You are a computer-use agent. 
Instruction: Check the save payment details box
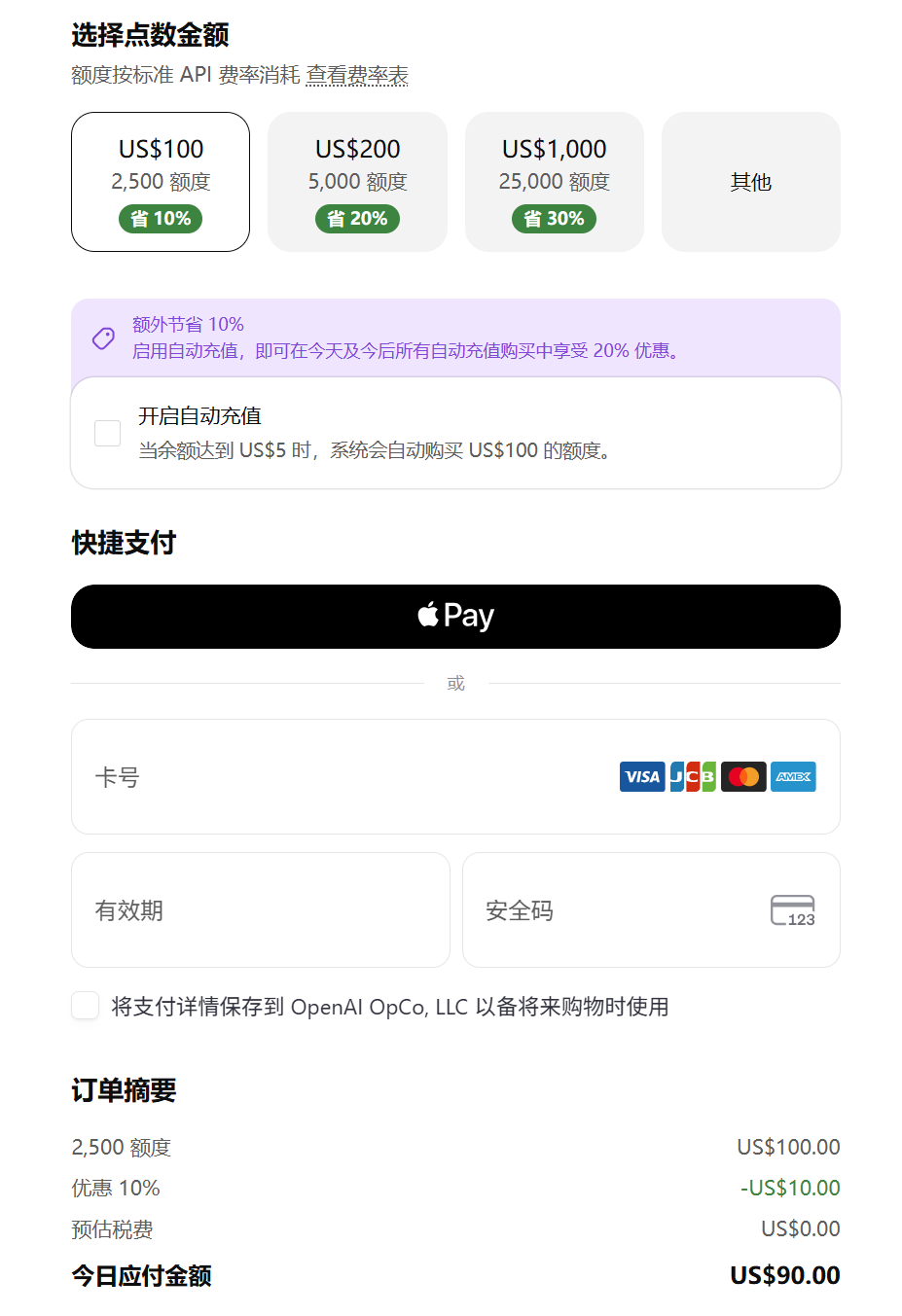86,1006
